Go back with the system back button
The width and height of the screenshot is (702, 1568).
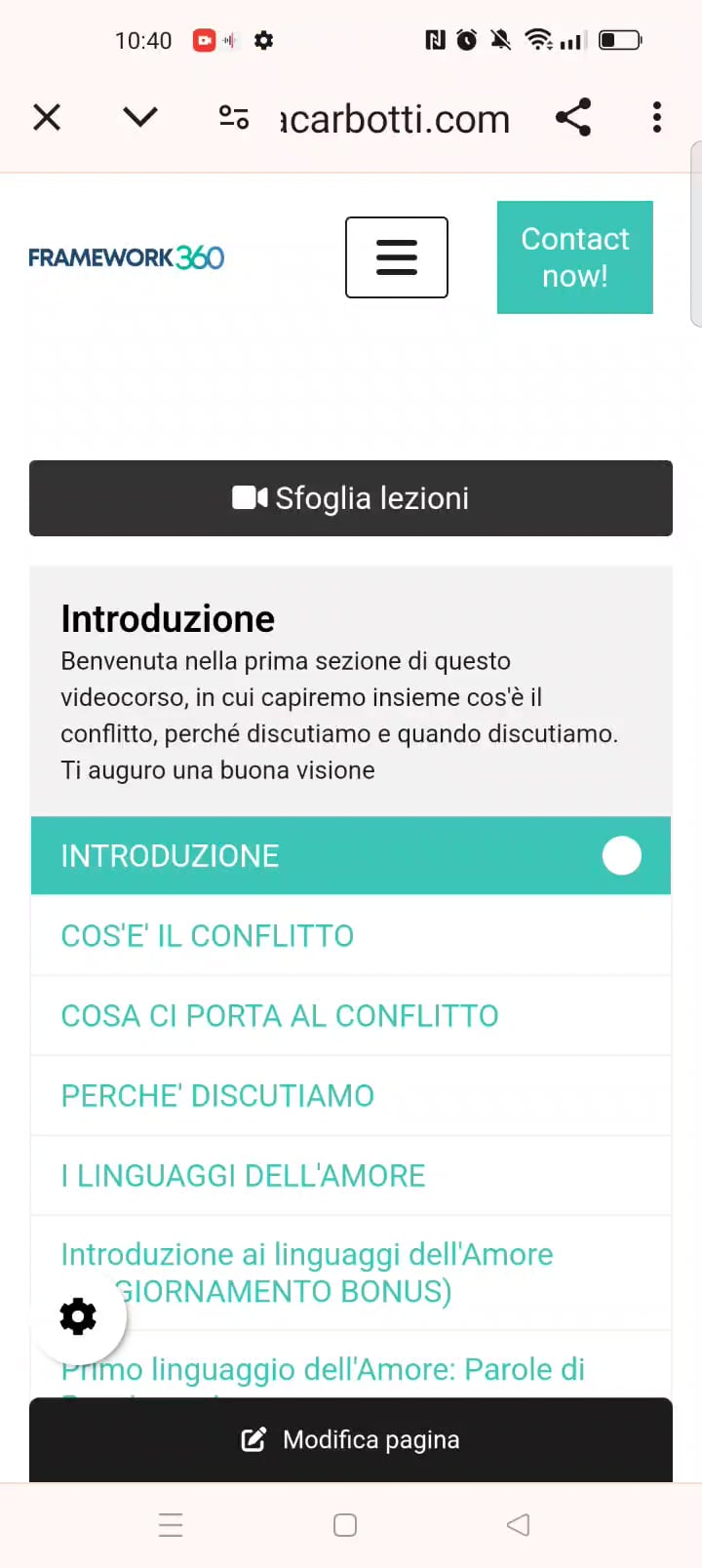tap(518, 1525)
